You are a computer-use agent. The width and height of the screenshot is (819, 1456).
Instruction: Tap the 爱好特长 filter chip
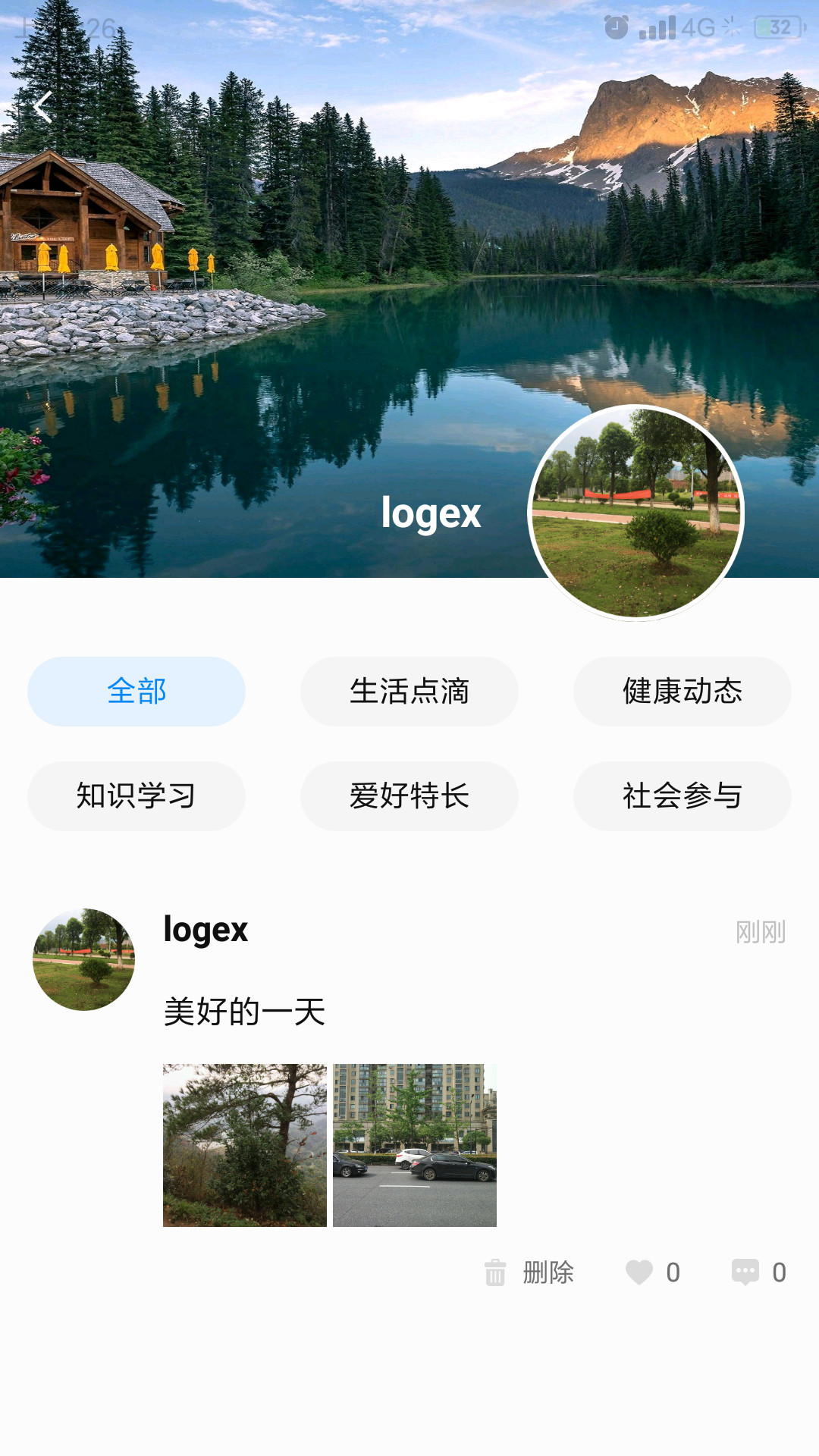[409, 796]
